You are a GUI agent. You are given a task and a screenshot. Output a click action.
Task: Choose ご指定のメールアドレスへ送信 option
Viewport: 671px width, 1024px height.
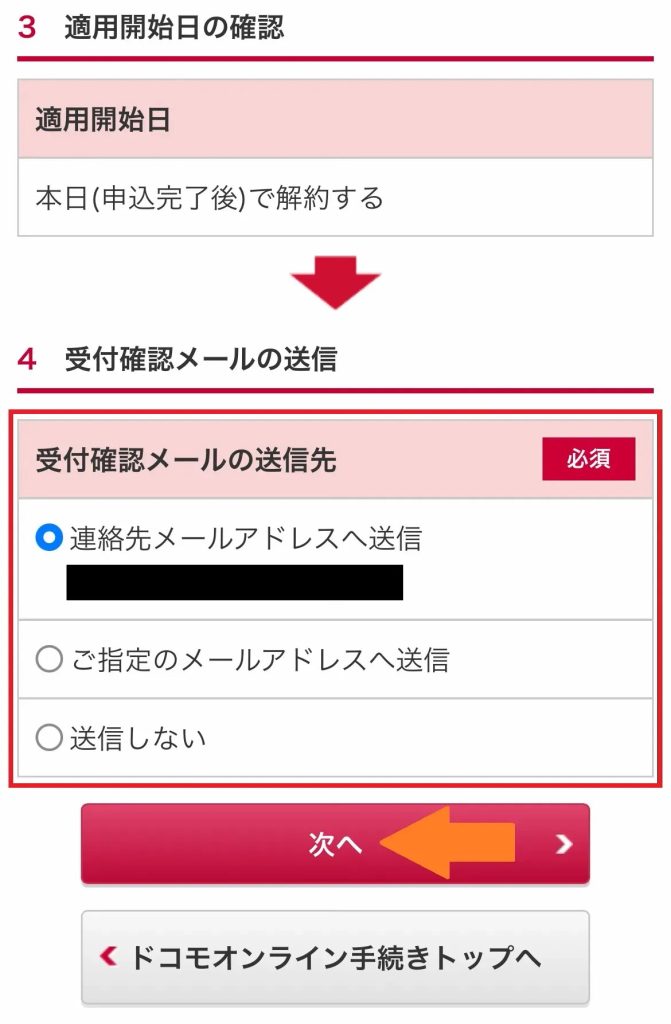(49, 660)
